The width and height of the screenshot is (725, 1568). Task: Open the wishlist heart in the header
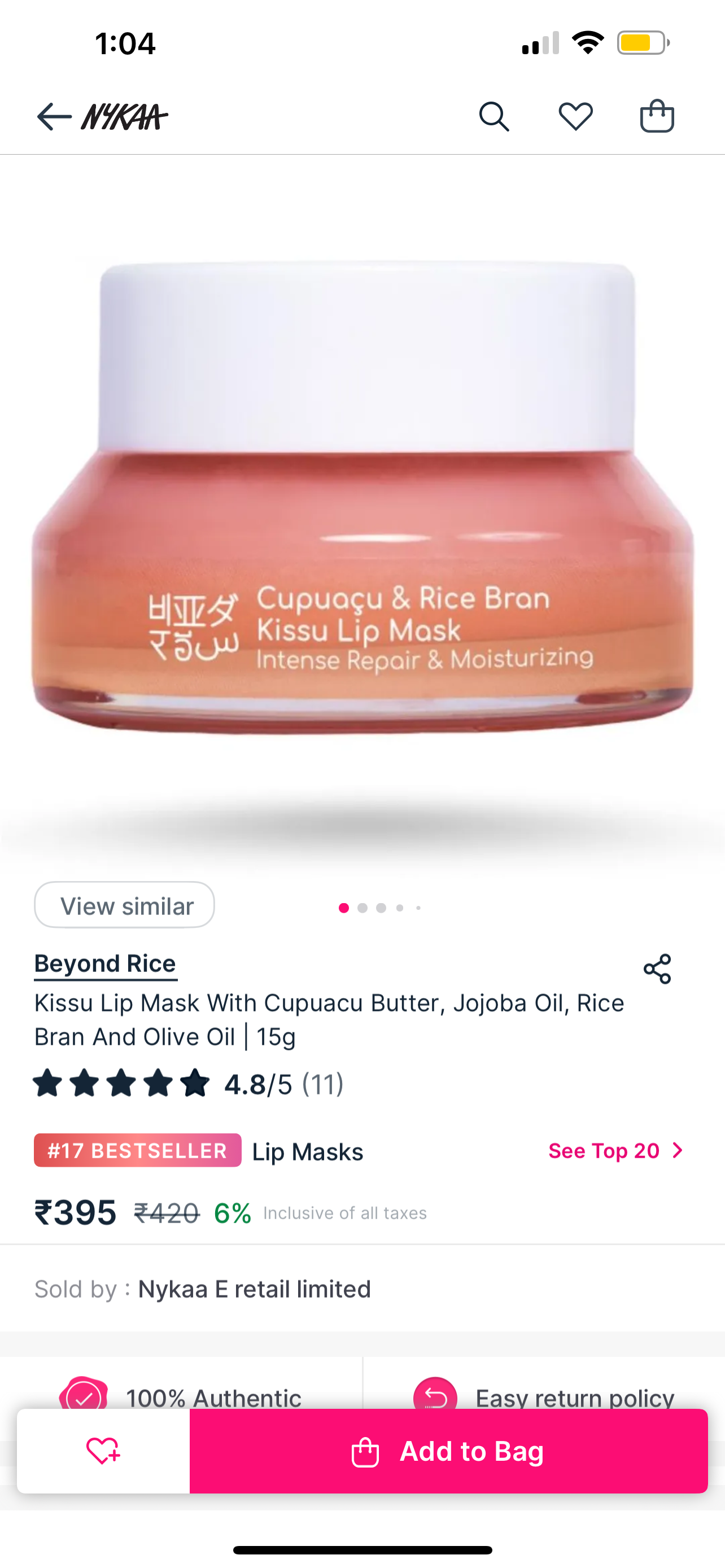point(575,116)
